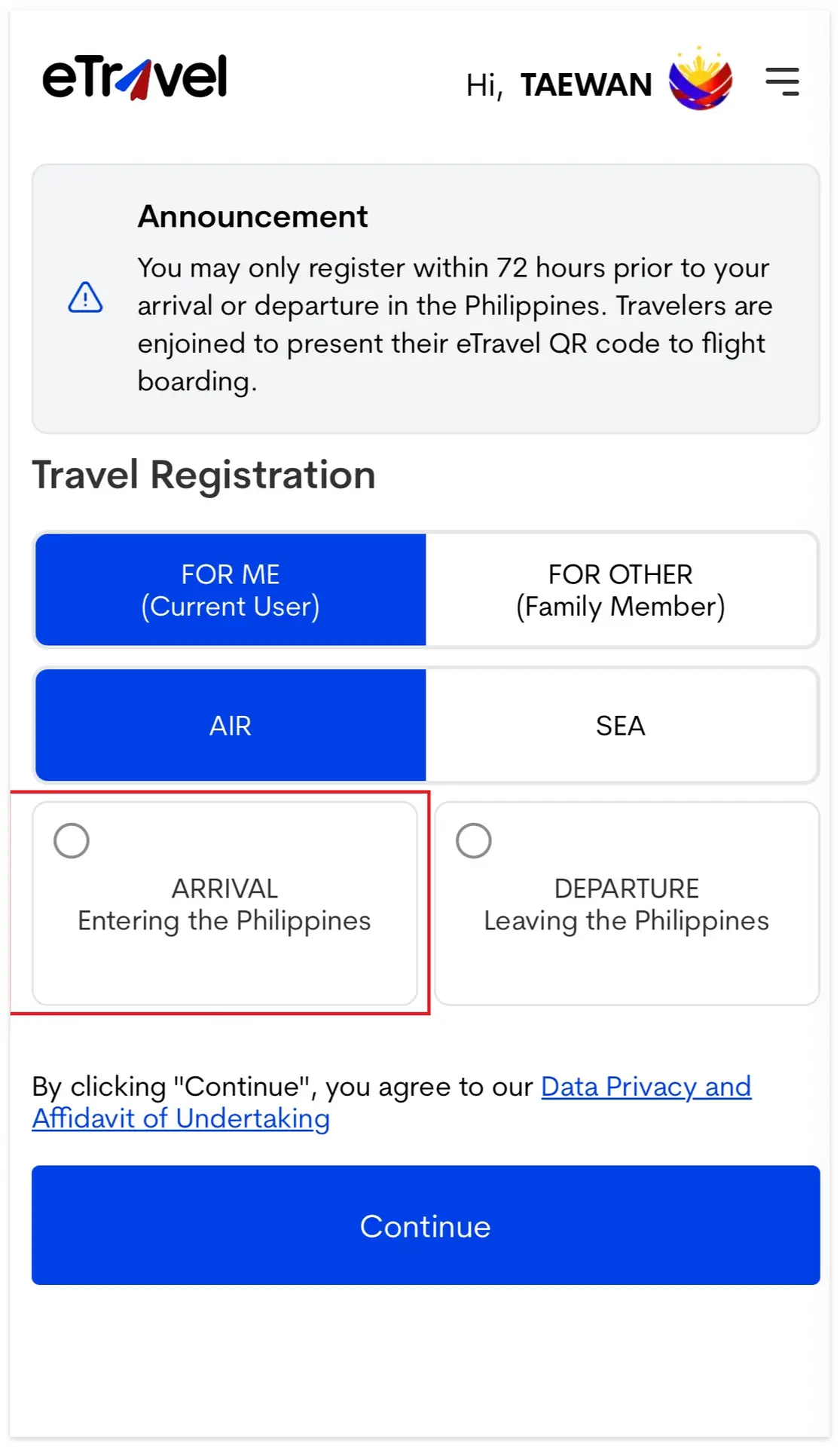
Task: Choose SEA travel mode
Action: pyautogui.click(x=621, y=726)
